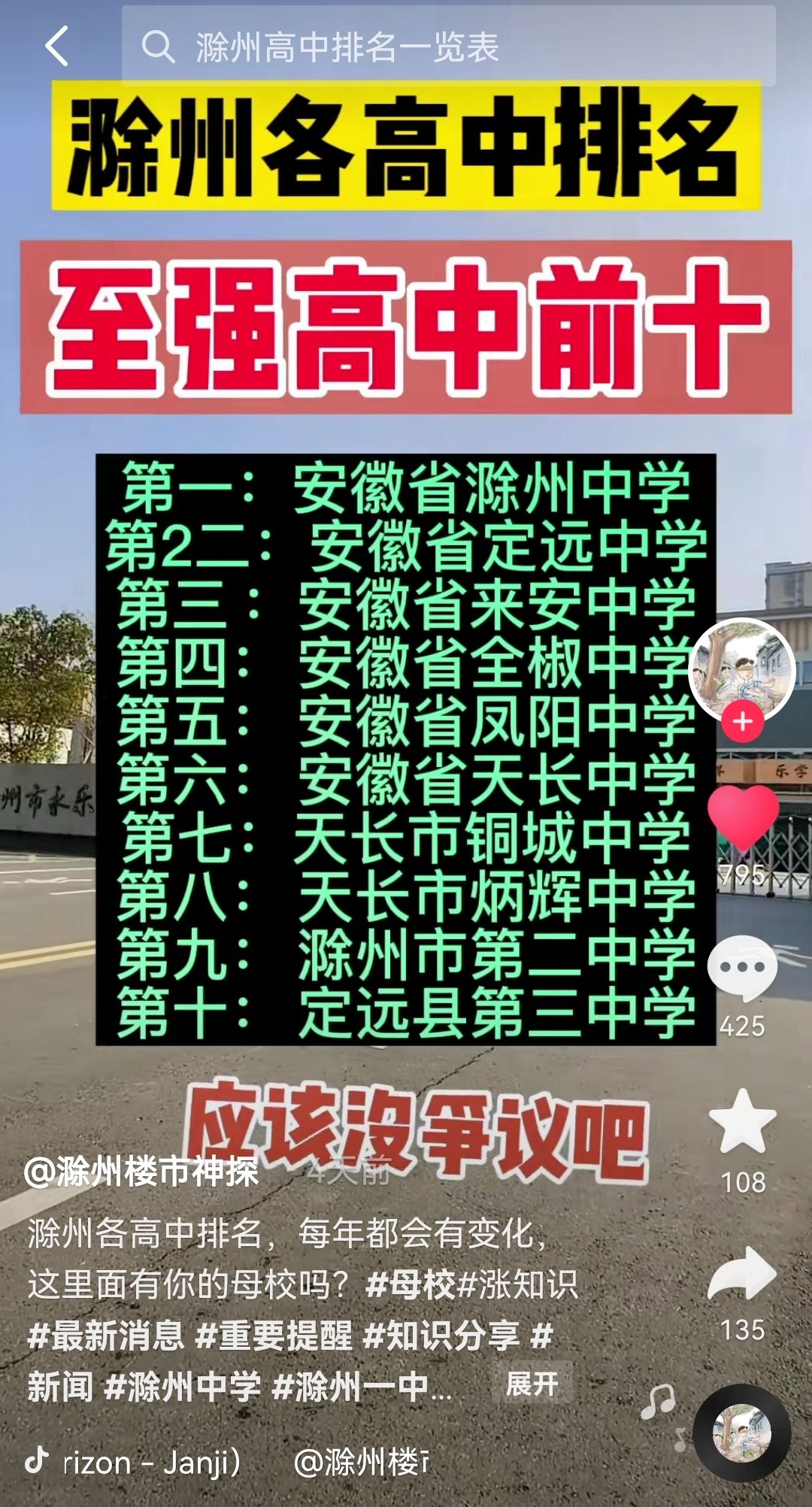The width and height of the screenshot is (812, 1507).
Task: Open the #最新消息 hashtag
Action: click(106, 1336)
